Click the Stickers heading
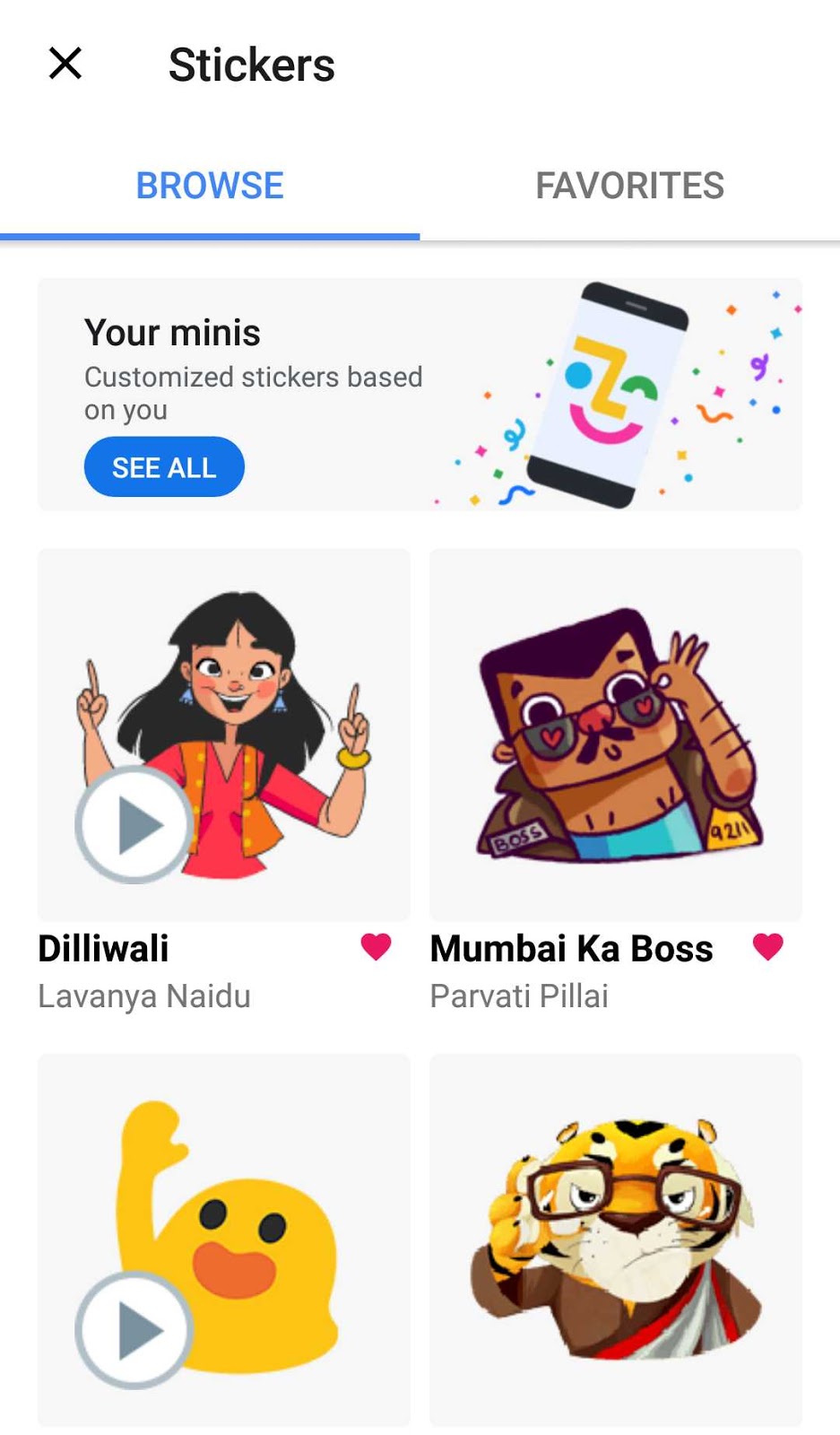Screen dimensions: 840x1435 coord(251,65)
